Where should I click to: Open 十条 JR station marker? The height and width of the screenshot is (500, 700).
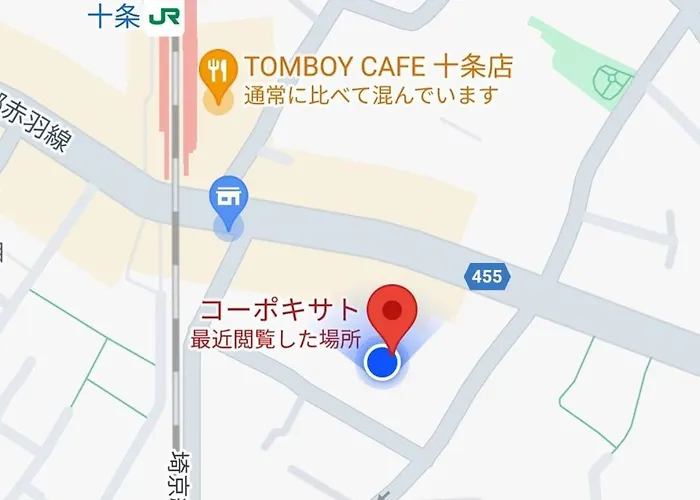[163, 17]
